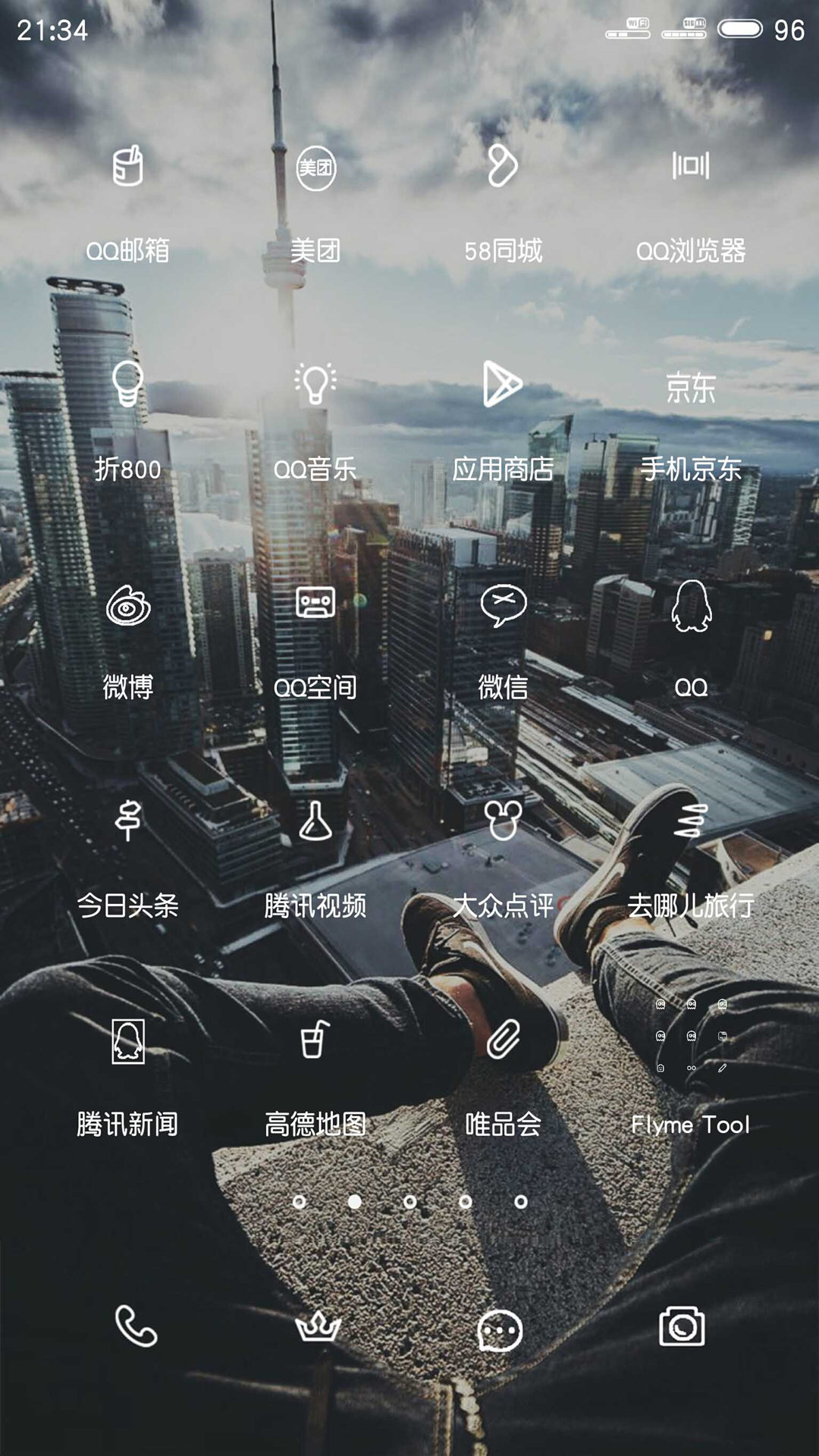Viewport: 819px width, 1456px height.
Task: Open the messages app in the dock
Action: pos(500,1330)
